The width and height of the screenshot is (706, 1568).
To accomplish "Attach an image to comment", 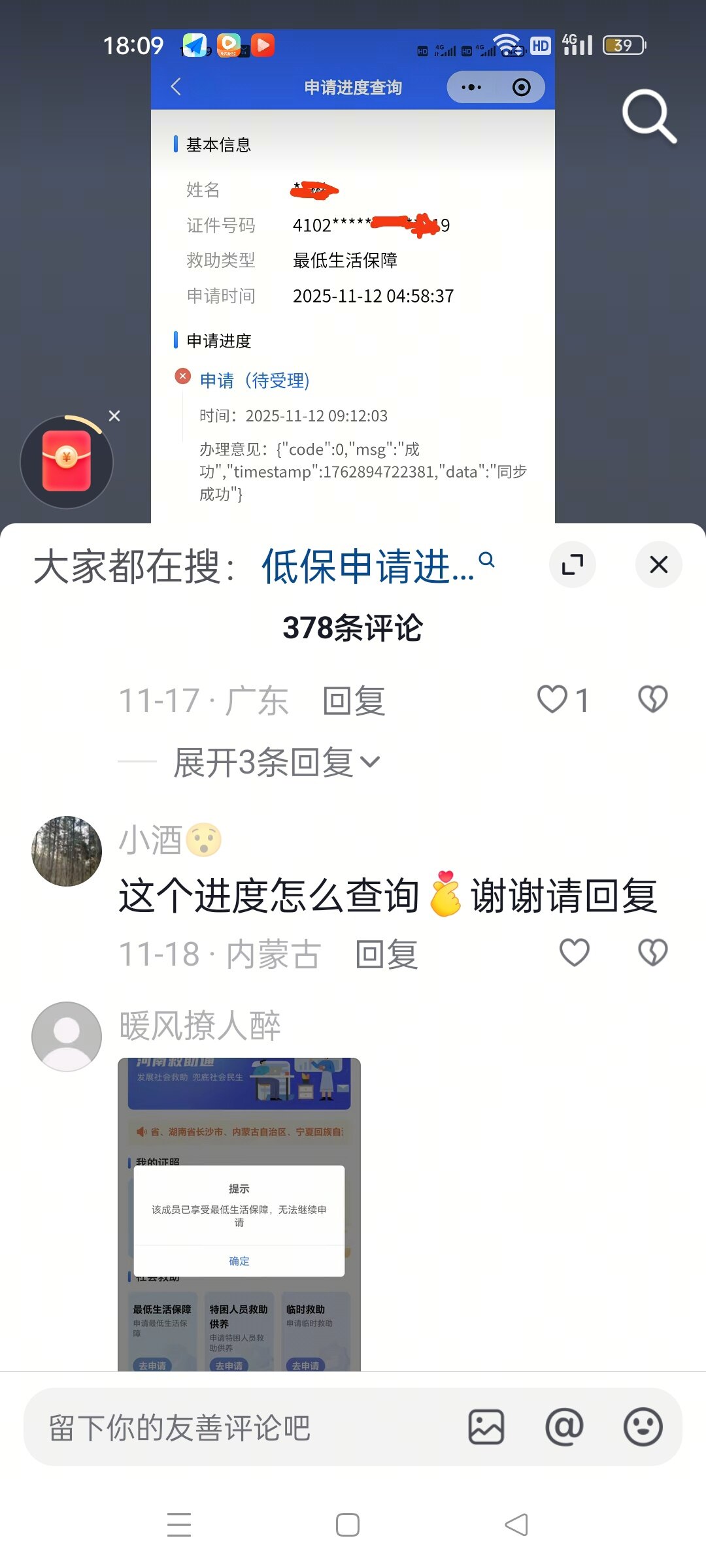I will (486, 1427).
